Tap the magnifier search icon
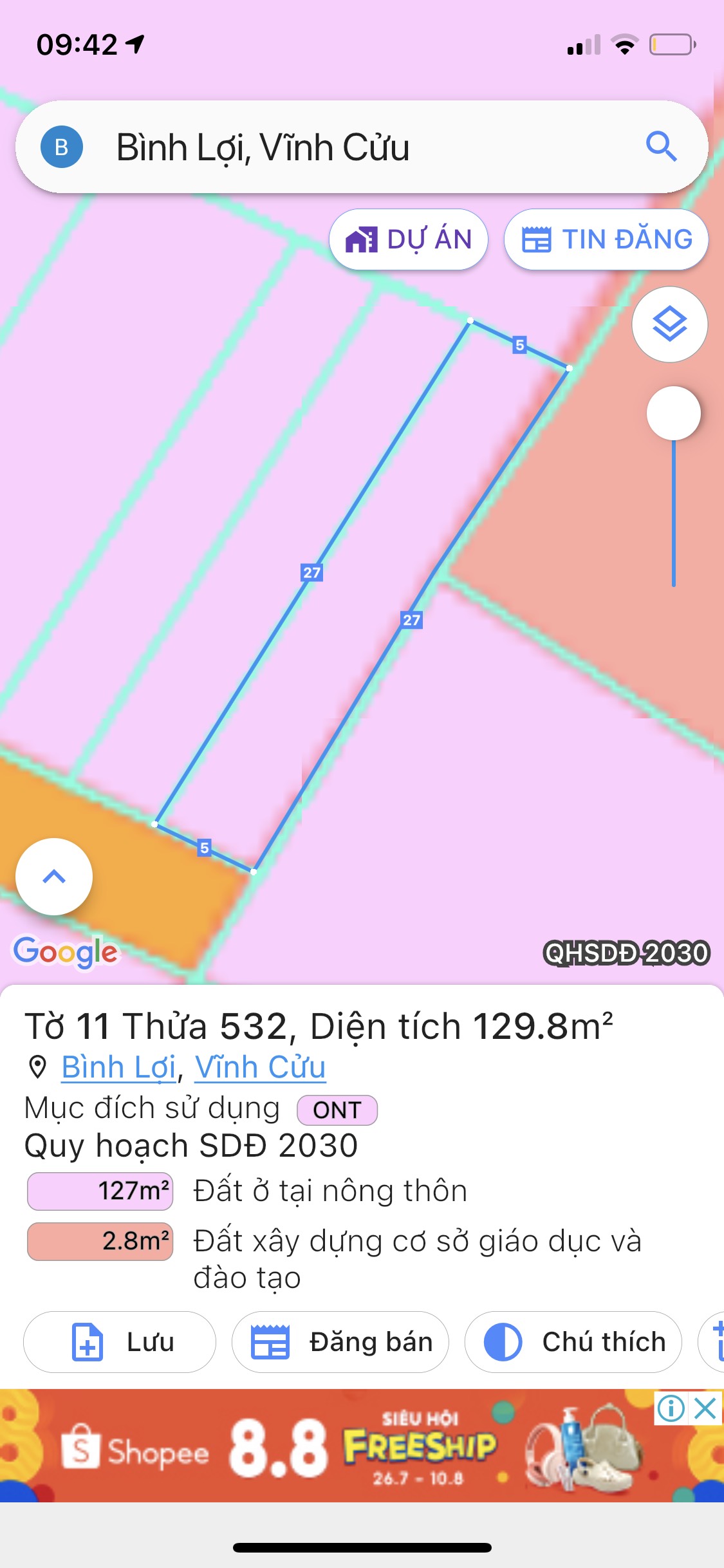The height and width of the screenshot is (1568, 724). (x=661, y=147)
